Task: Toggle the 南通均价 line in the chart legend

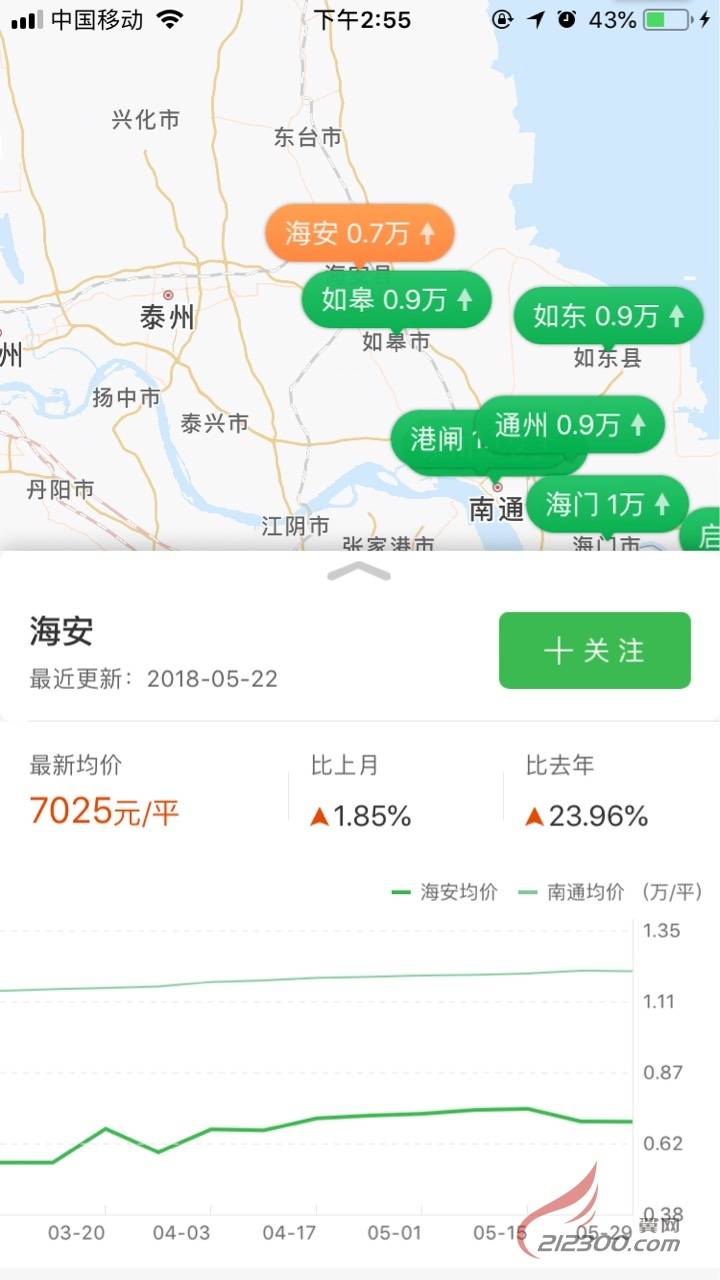Action: click(572, 894)
